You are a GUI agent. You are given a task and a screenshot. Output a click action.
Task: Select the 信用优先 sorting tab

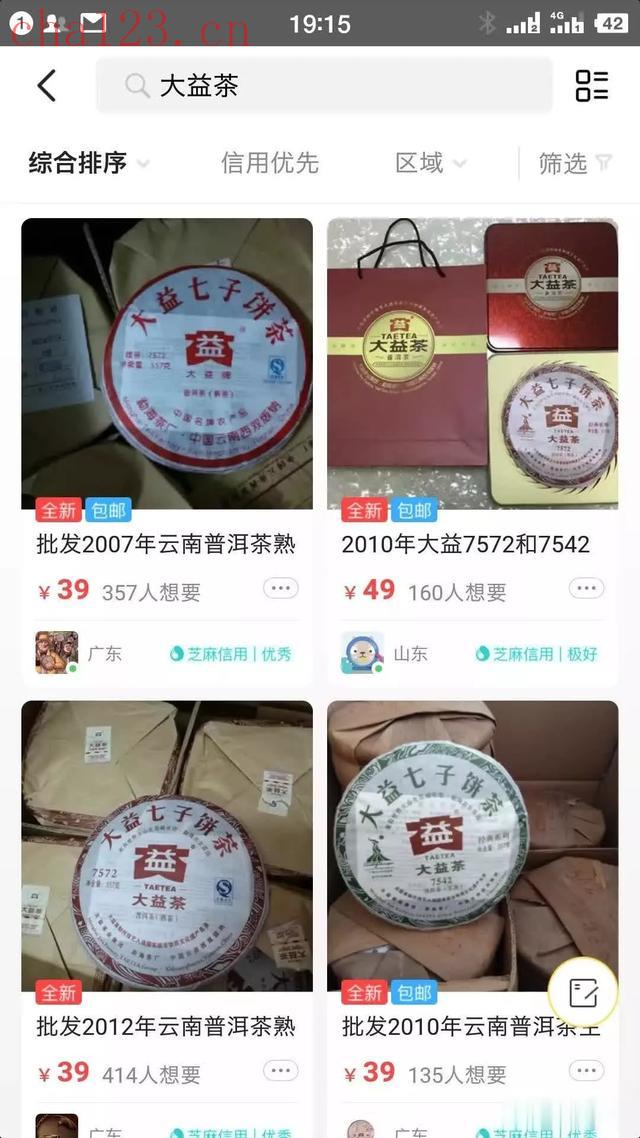[269, 163]
